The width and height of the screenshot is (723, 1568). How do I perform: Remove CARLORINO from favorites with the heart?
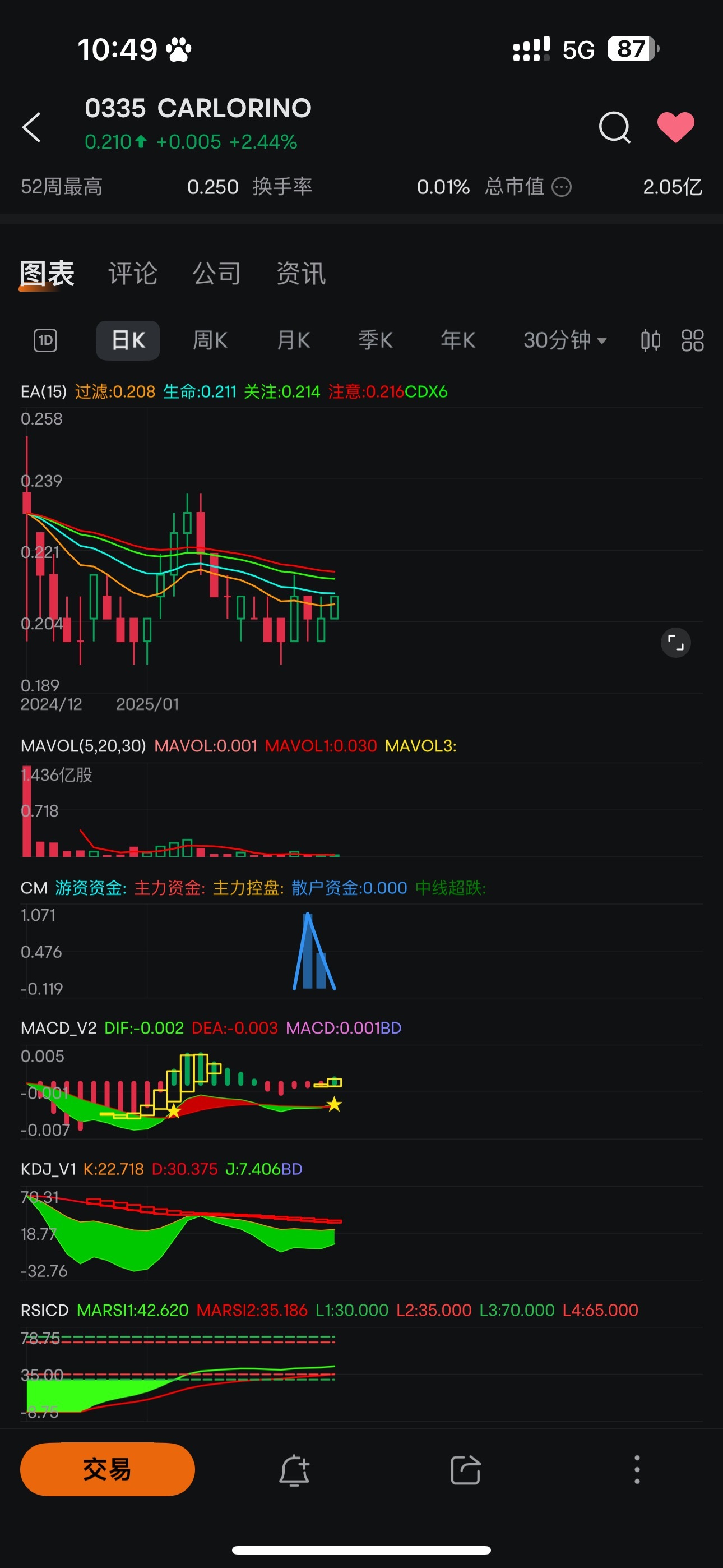(x=675, y=127)
